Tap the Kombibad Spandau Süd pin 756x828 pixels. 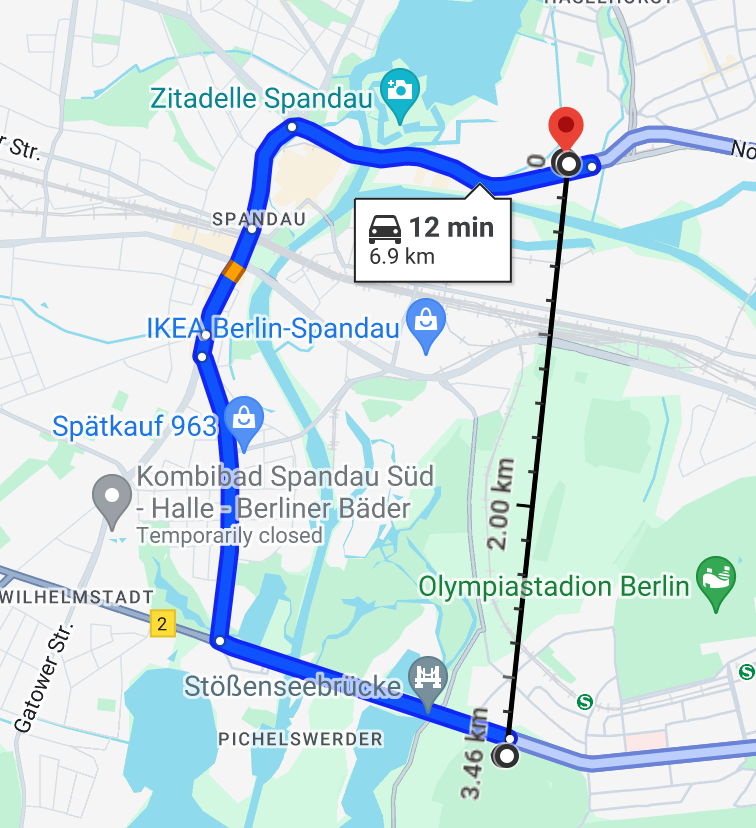click(x=111, y=496)
